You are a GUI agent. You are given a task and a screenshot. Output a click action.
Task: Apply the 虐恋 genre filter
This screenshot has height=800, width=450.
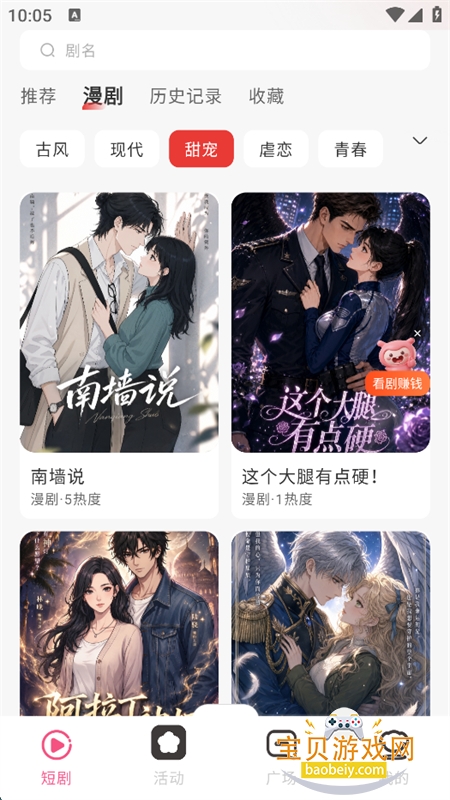click(x=276, y=149)
